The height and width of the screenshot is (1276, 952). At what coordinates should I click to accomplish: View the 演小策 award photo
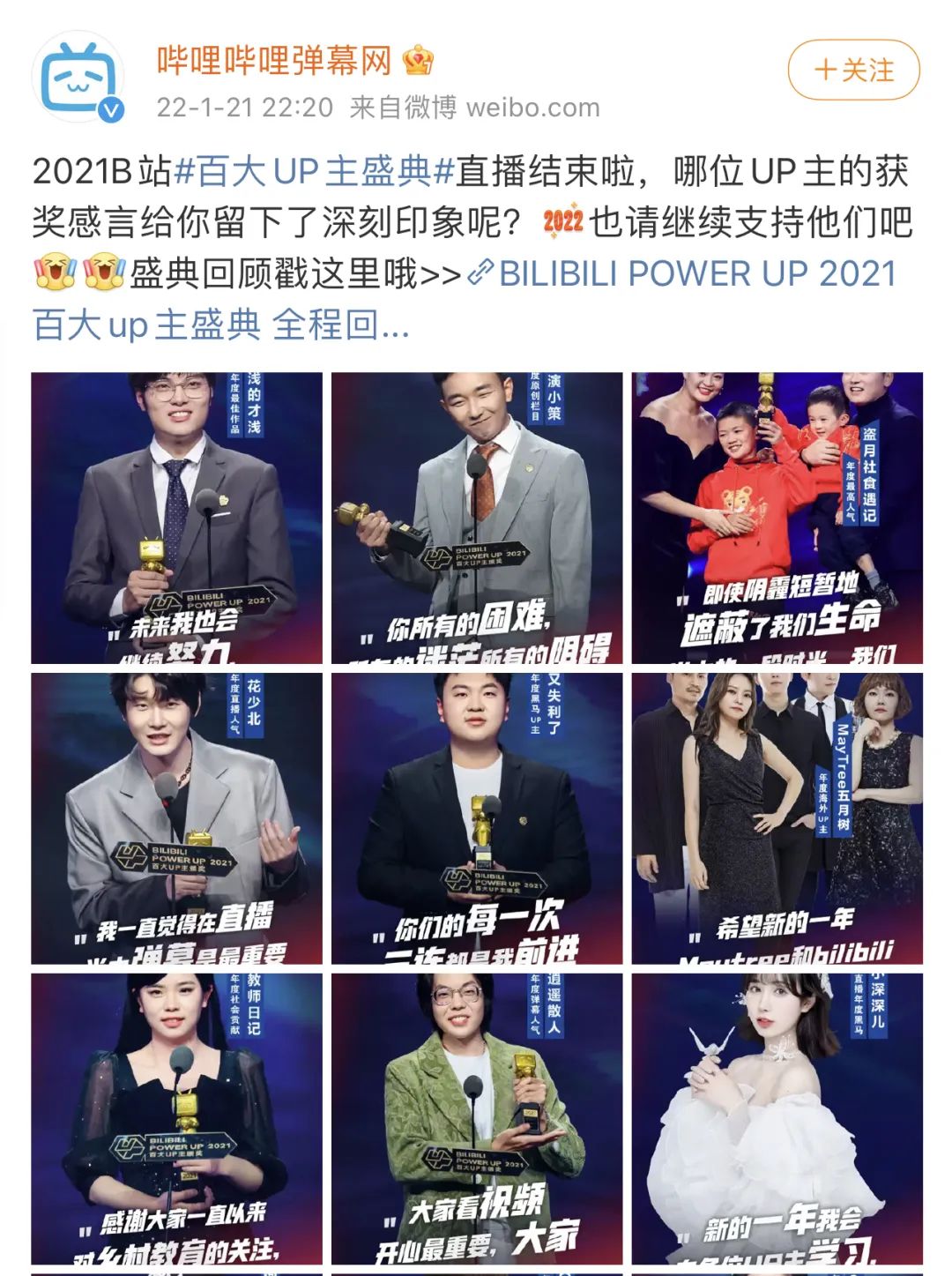pos(477,519)
